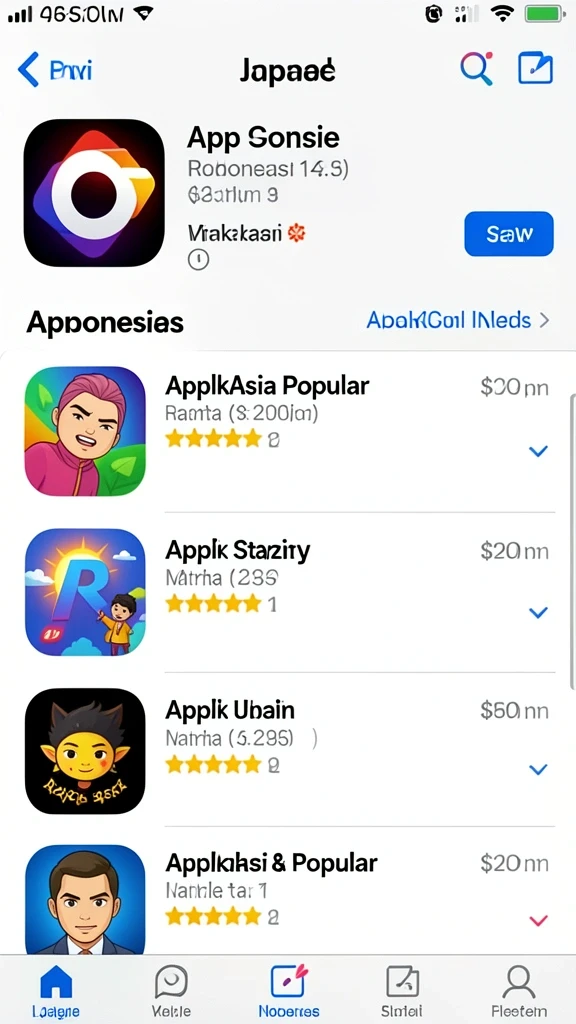576x1024 pixels.
Task: Open the Applk Ubain app row
Action: (288, 751)
